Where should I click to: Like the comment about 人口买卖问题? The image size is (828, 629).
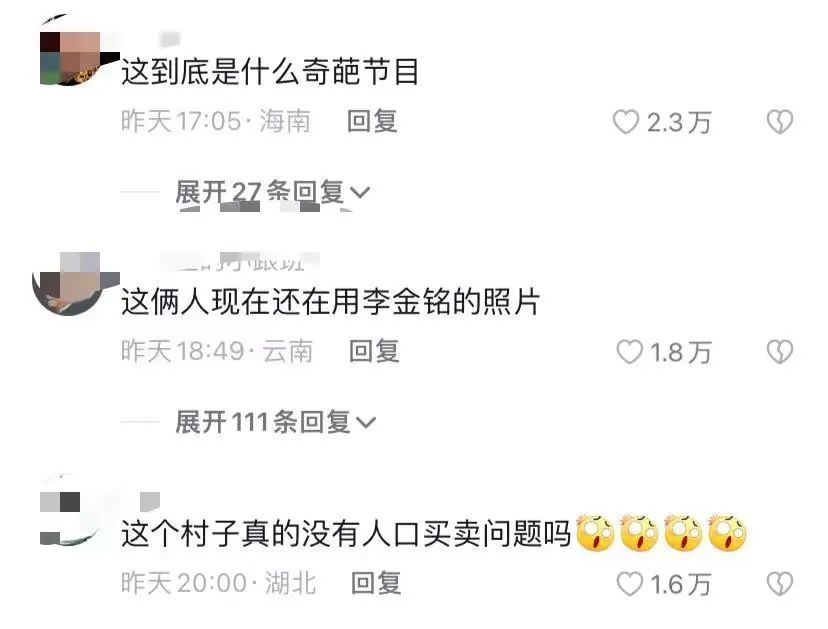point(628,584)
